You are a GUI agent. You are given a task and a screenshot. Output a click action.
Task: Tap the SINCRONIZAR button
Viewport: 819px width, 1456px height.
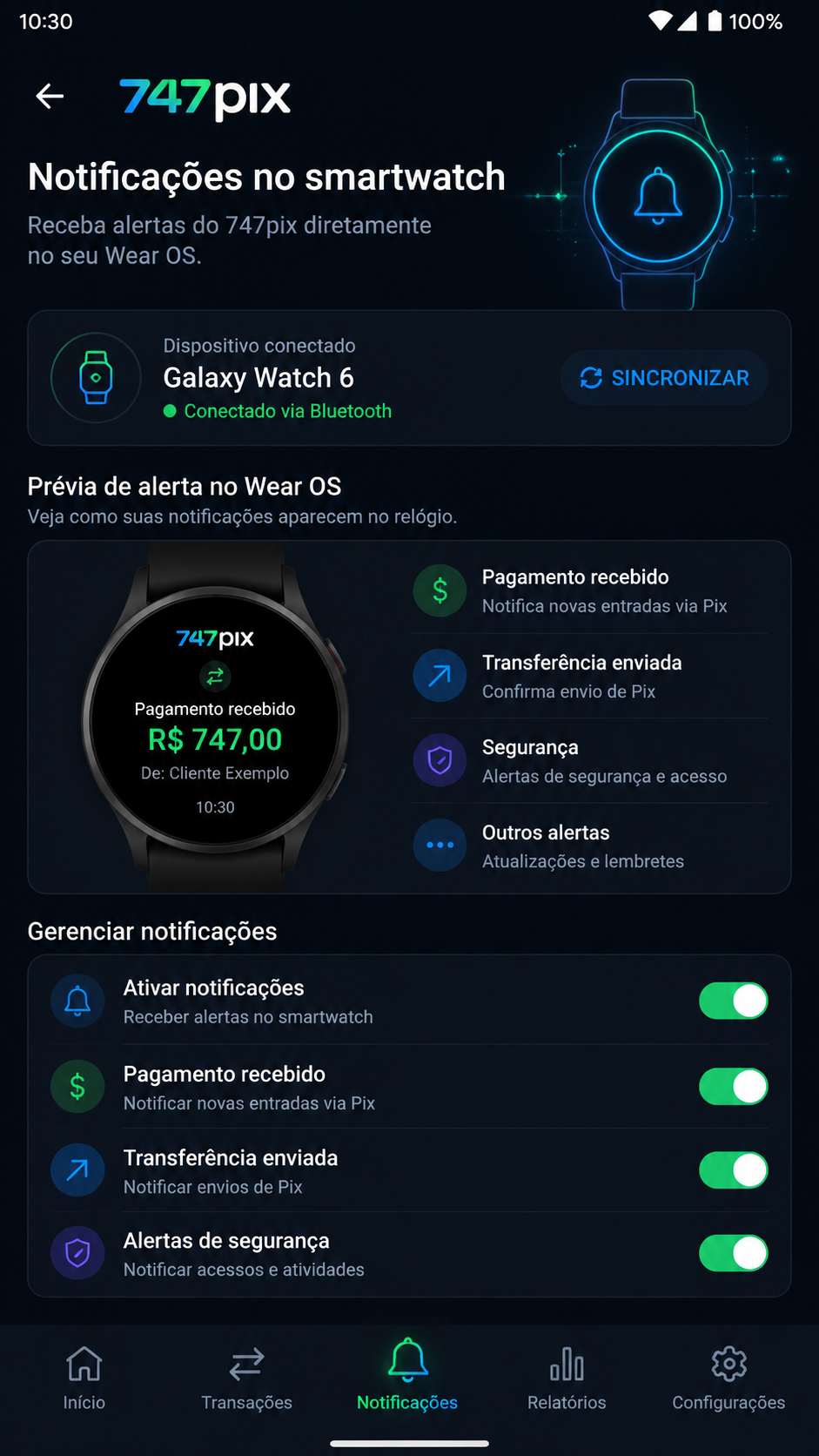point(664,378)
